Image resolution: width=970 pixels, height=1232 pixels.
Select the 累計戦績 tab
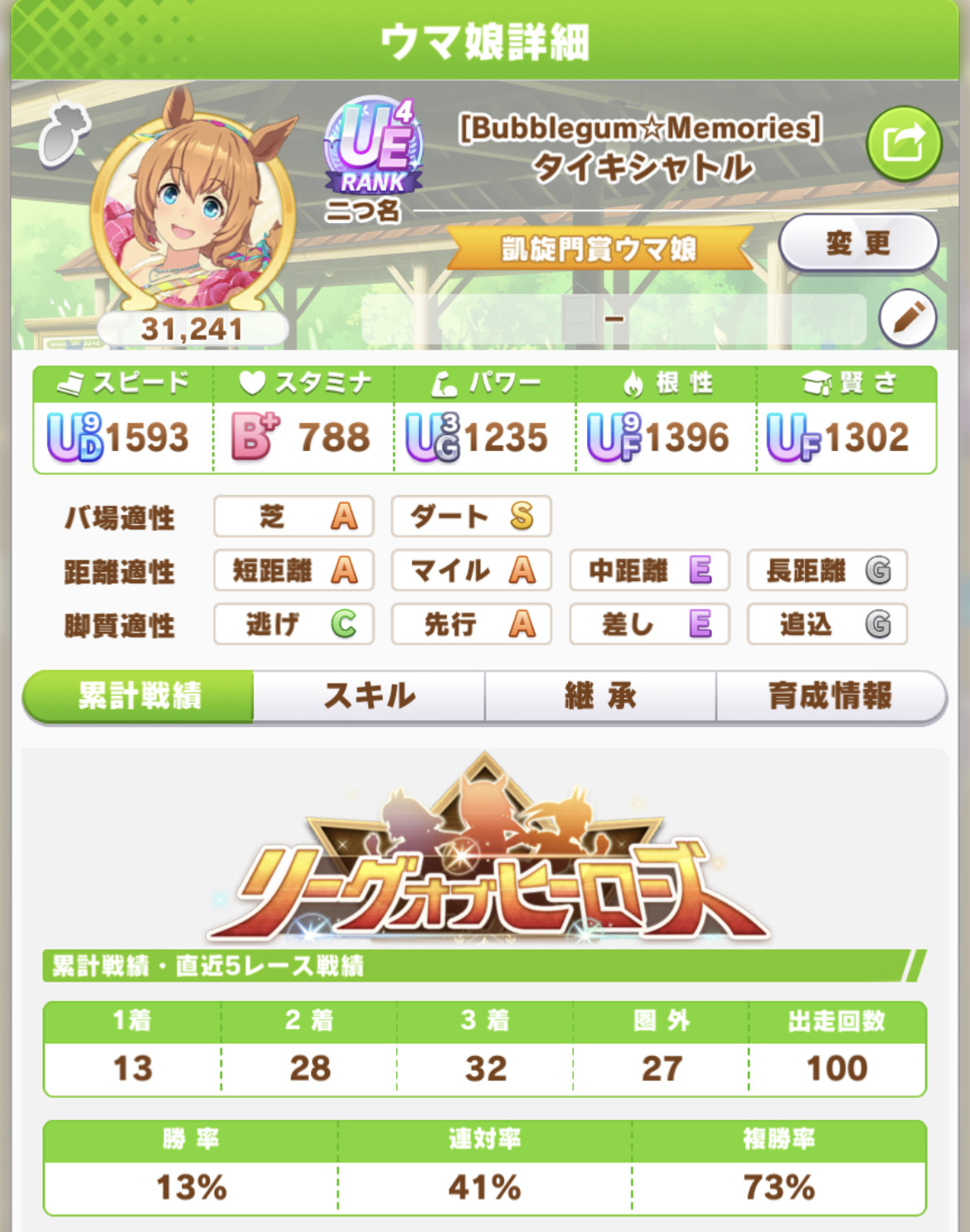(139, 696)
